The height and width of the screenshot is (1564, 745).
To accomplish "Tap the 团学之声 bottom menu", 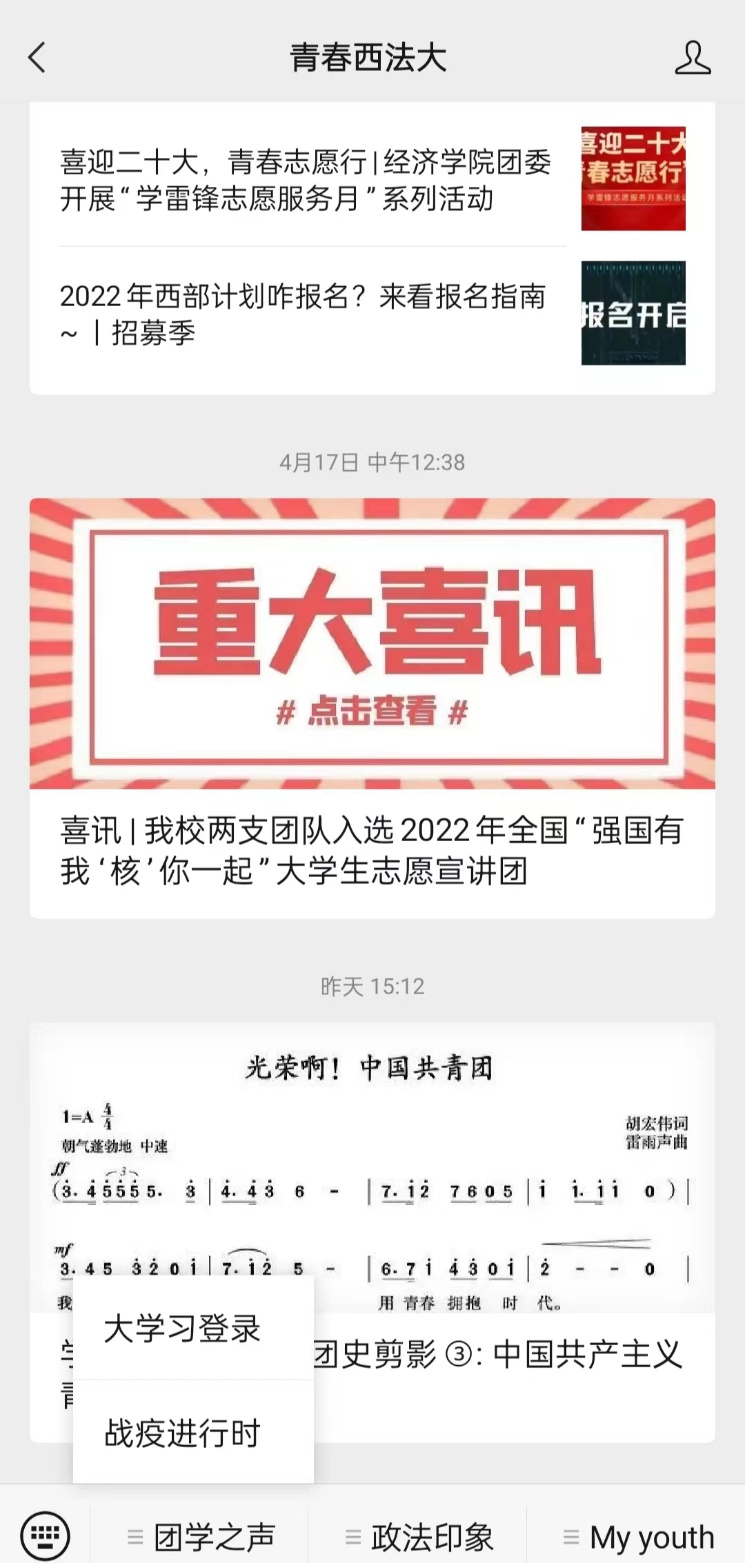I will click(200, 1537).
